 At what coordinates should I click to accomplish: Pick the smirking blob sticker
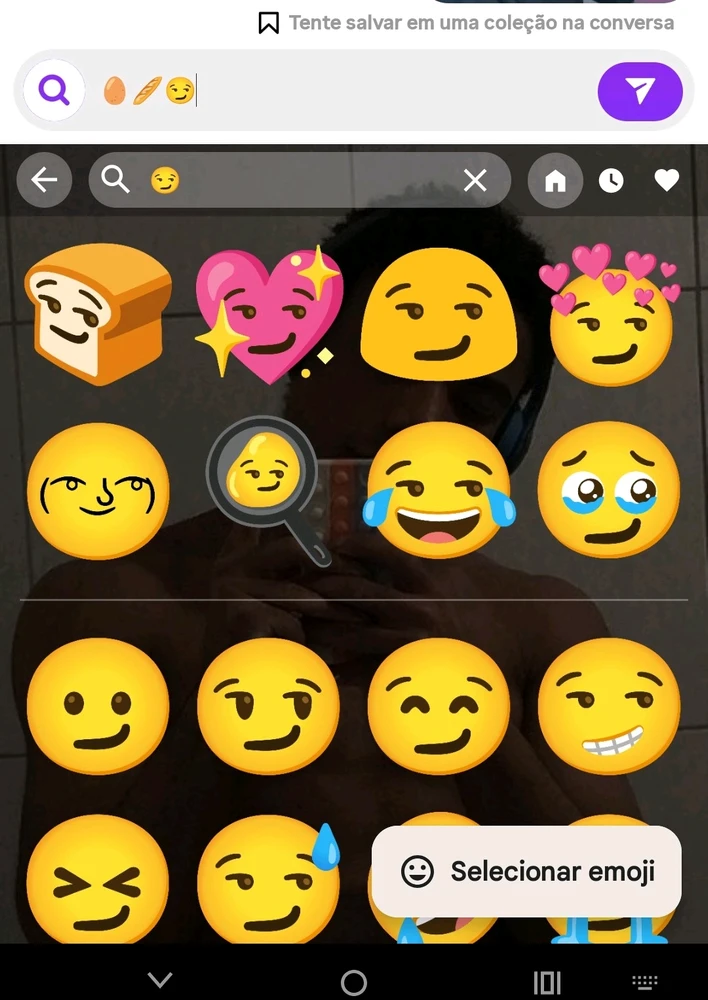(438, 316)
